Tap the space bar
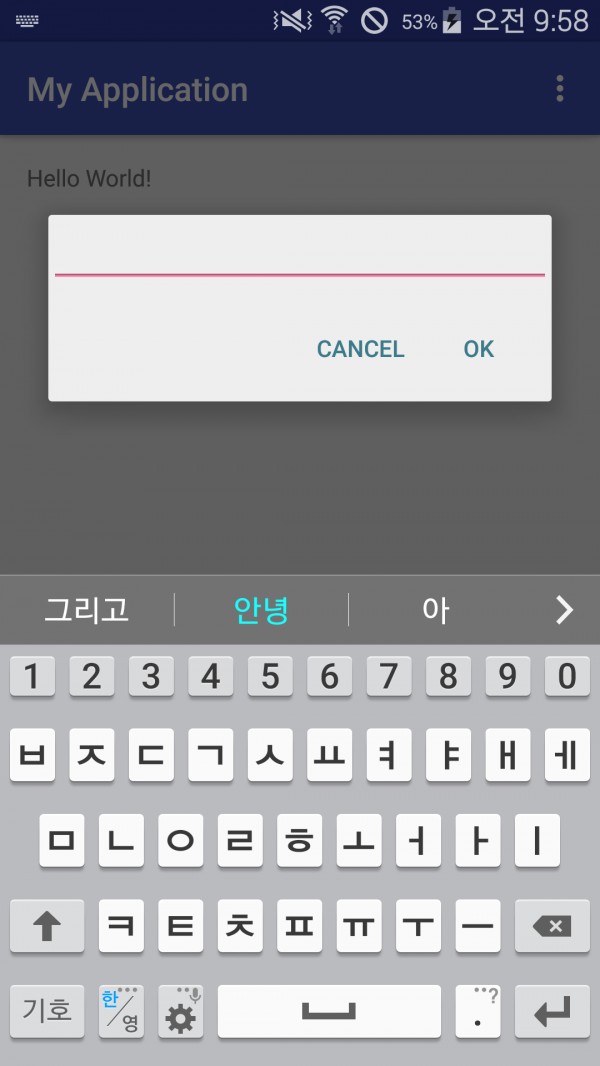 [x=329, y=1011]
